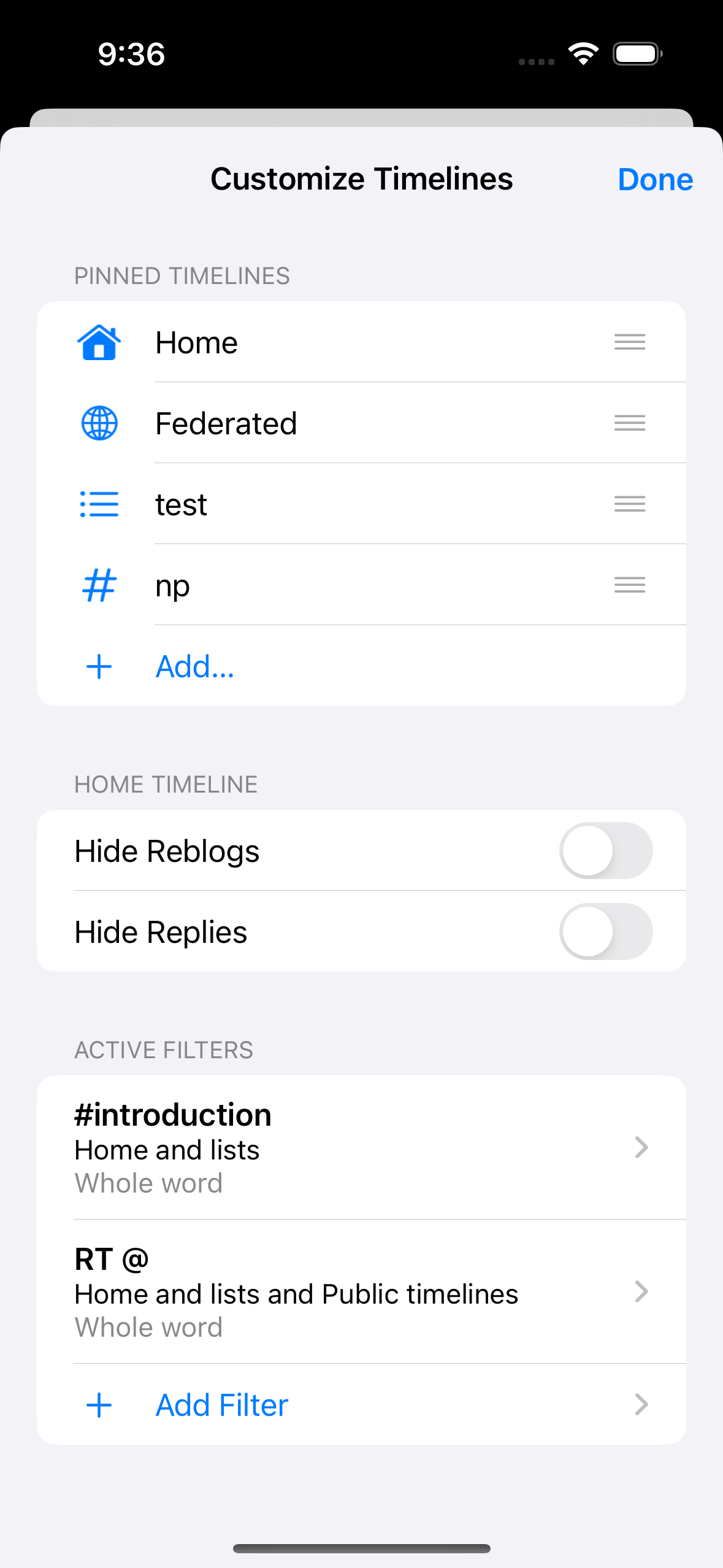Enable the Hide Reblogs switch
723x1568 pixels.
[x=605, y=851]
